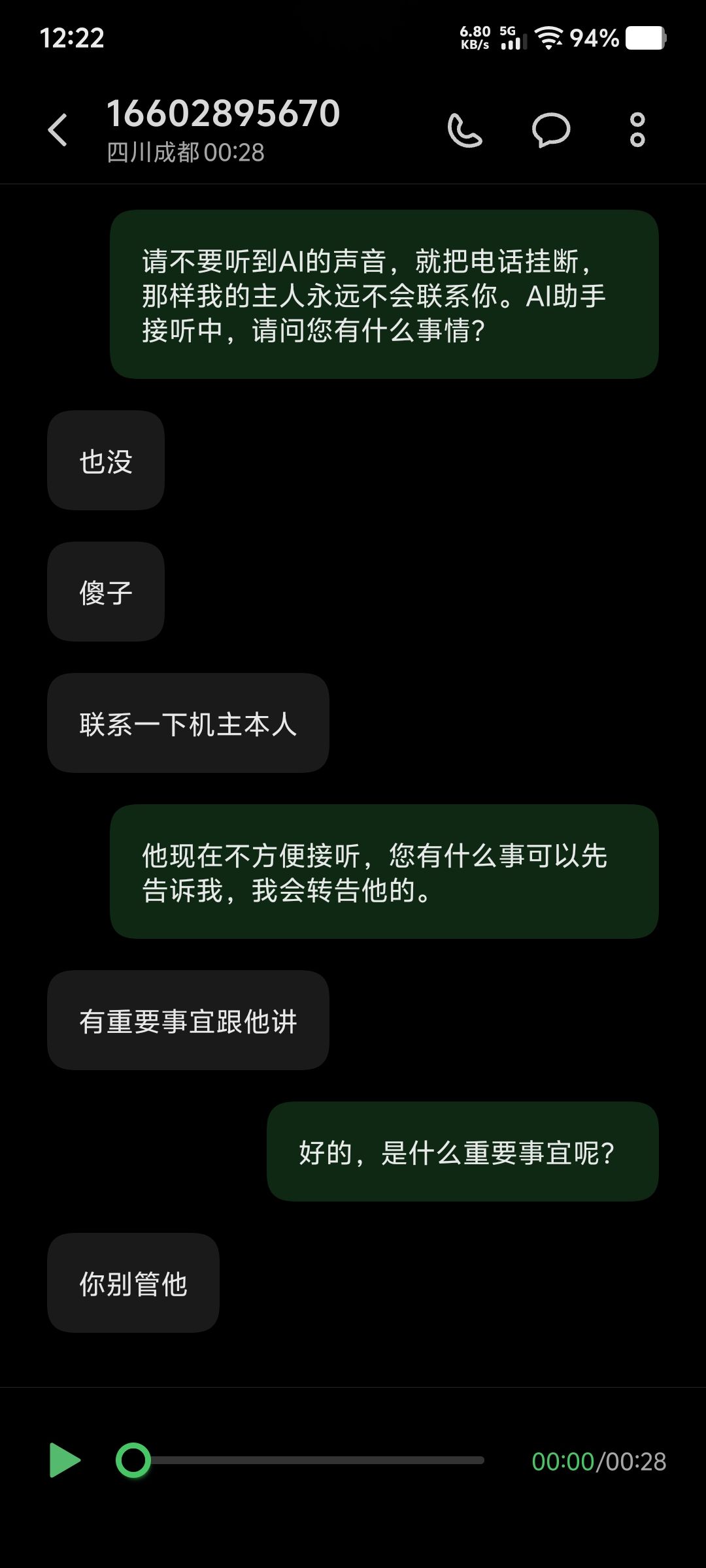
Task: Send a message via the chat bubble icon
Action: click(x=551, y=130)
